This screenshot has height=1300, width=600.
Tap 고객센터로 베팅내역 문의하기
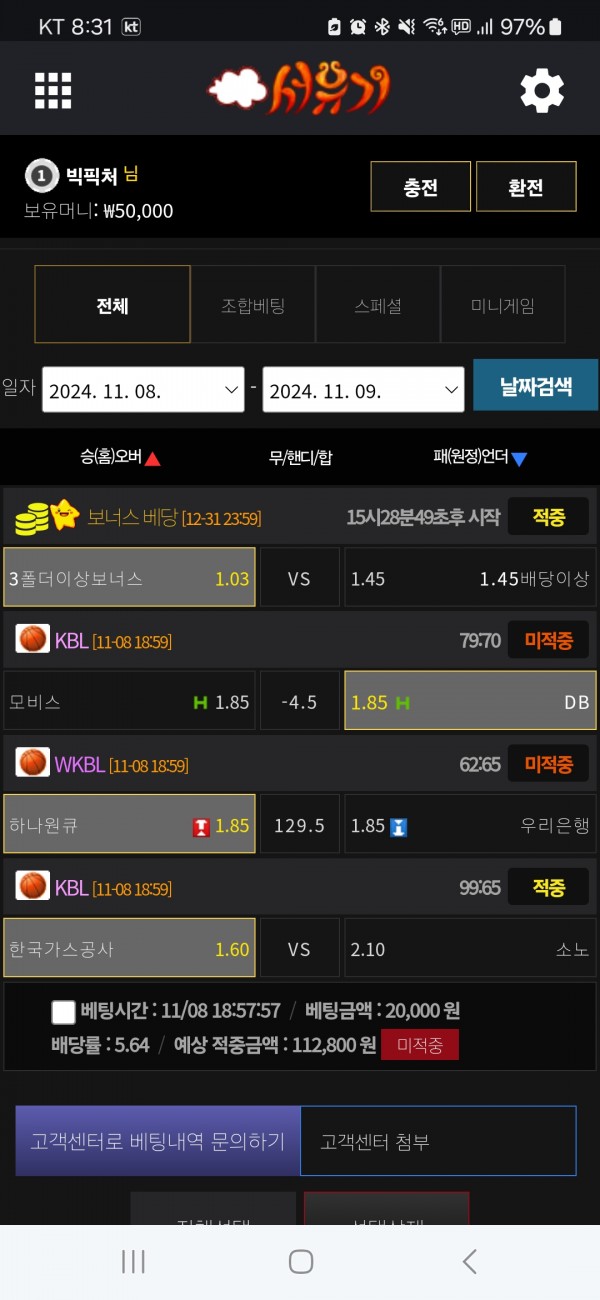click(158, 1141)
